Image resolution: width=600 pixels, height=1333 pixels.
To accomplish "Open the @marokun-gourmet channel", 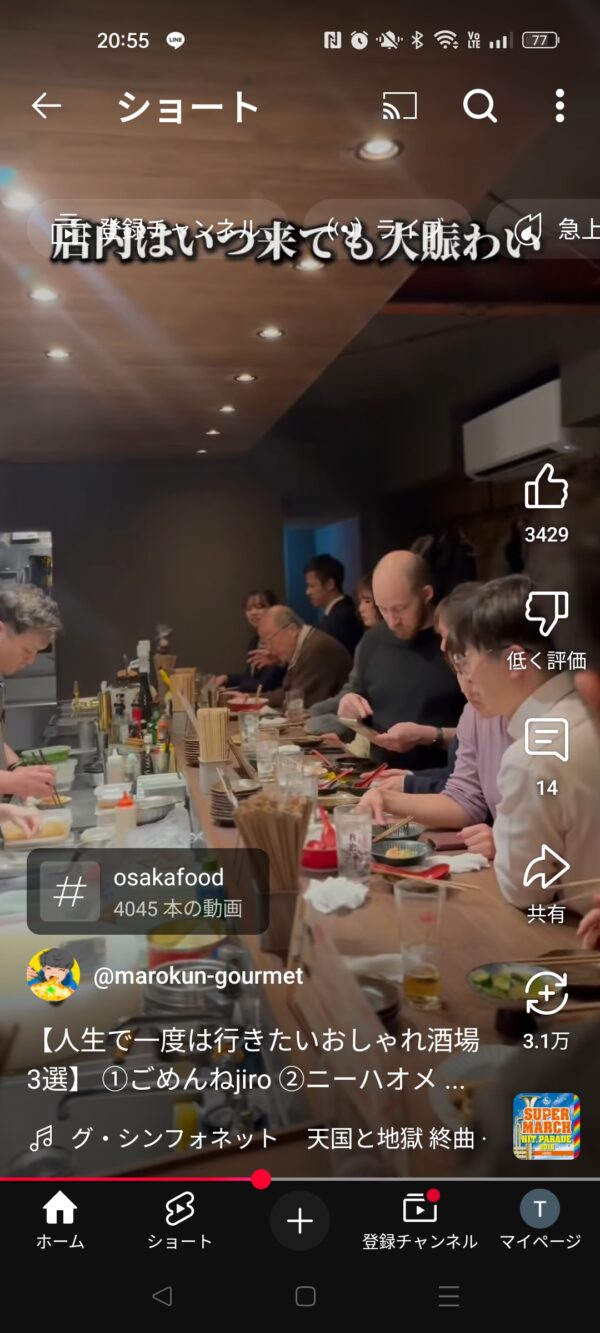I will click(197, 976).
